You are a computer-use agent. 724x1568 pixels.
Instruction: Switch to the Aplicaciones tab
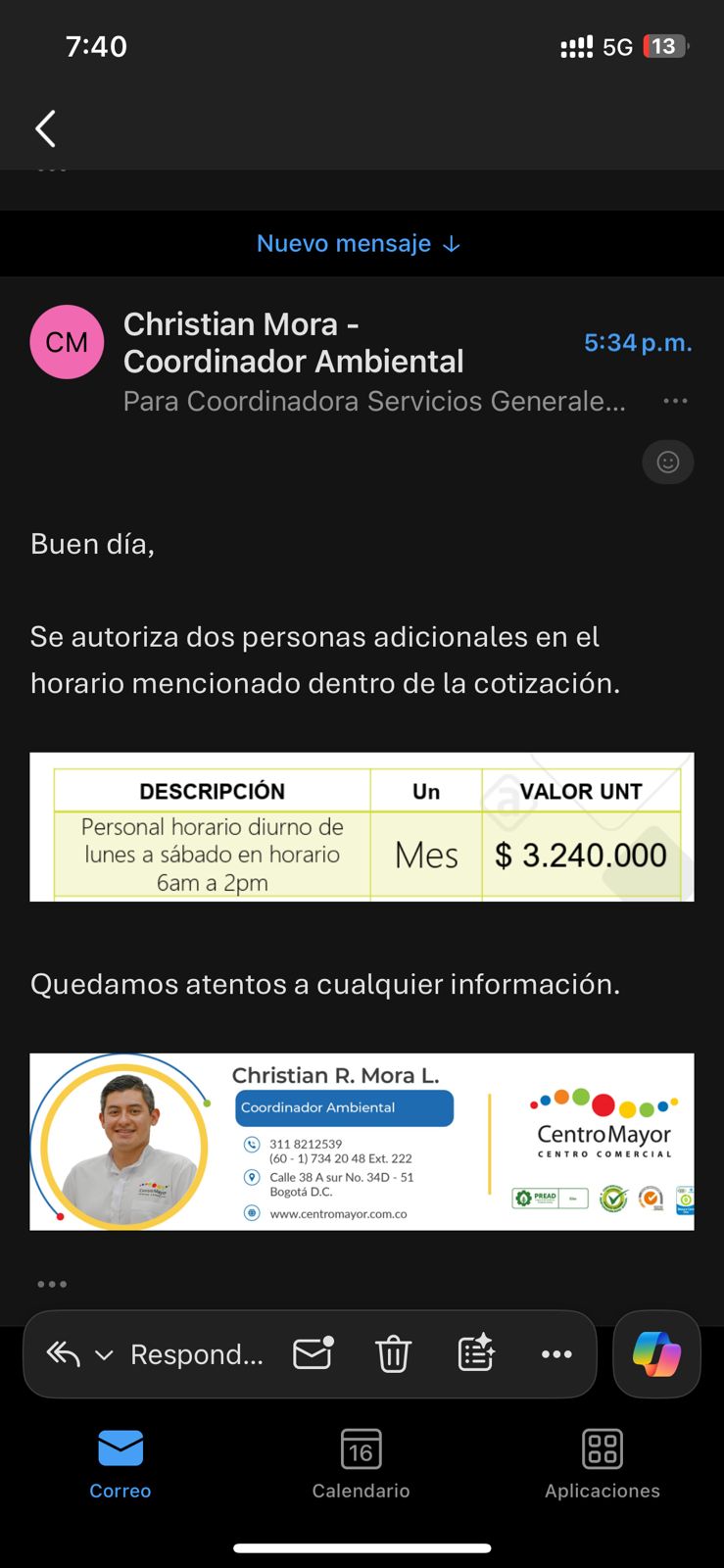(x=602, y=1463)
